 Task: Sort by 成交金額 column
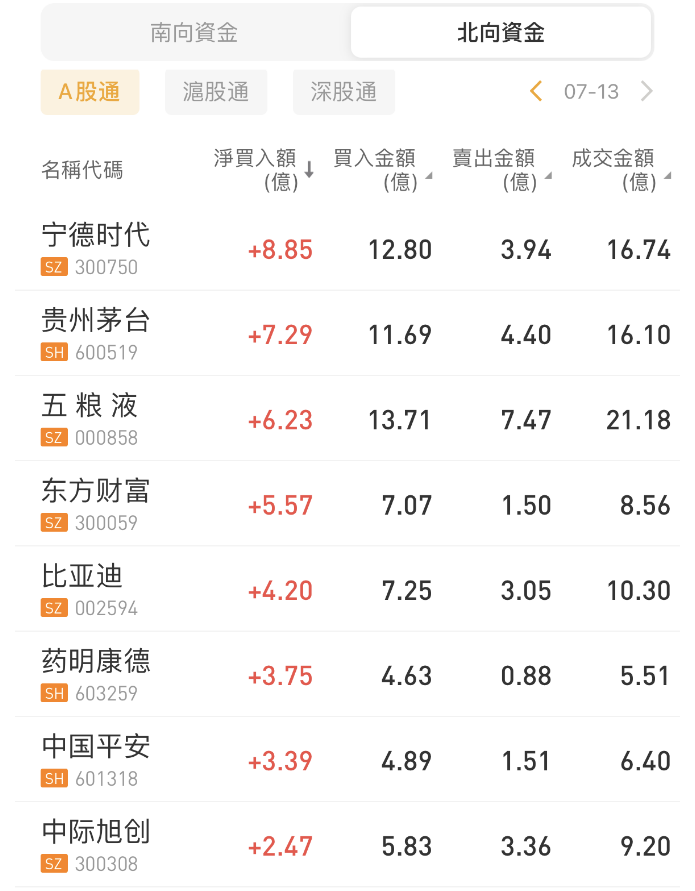[619, 169]
